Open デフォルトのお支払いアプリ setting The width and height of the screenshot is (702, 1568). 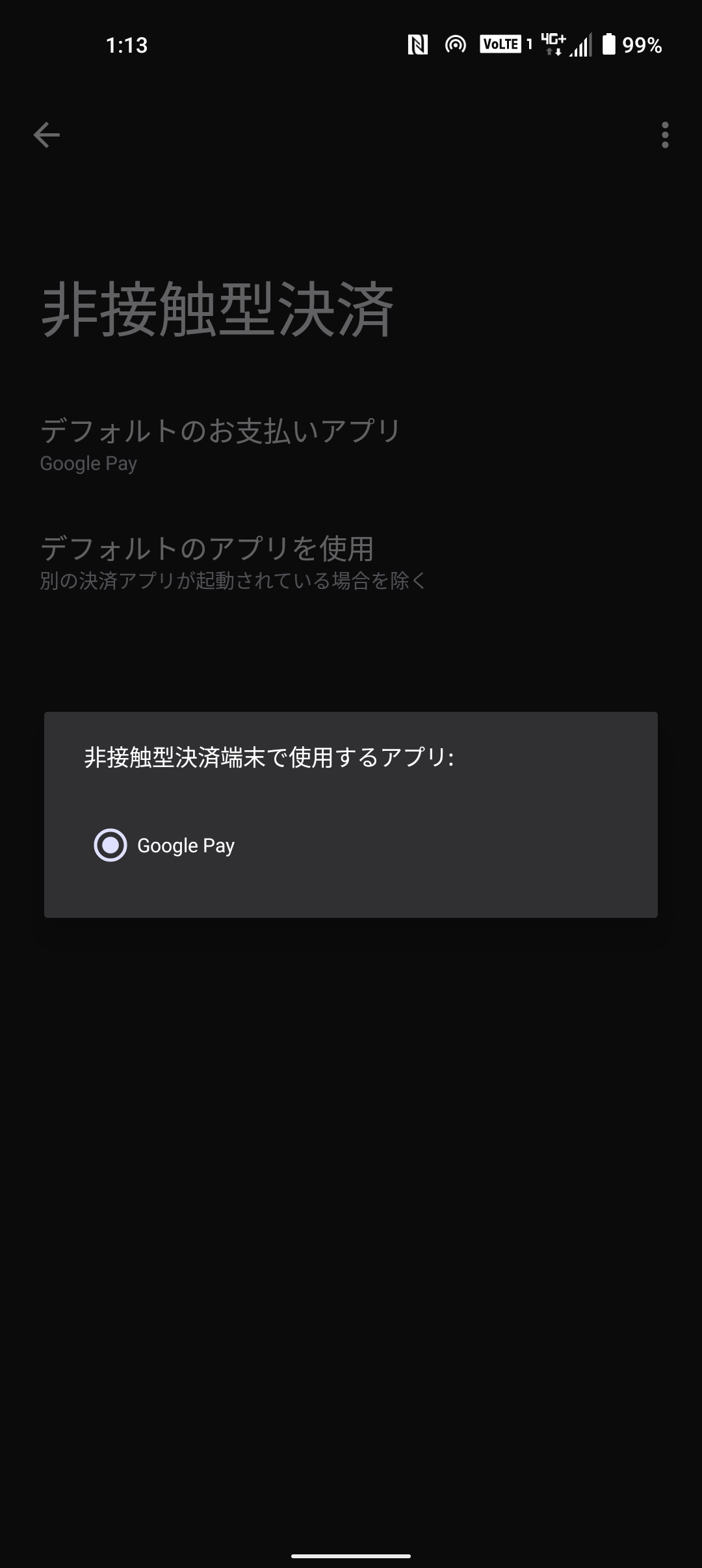(x=221, y=445)
